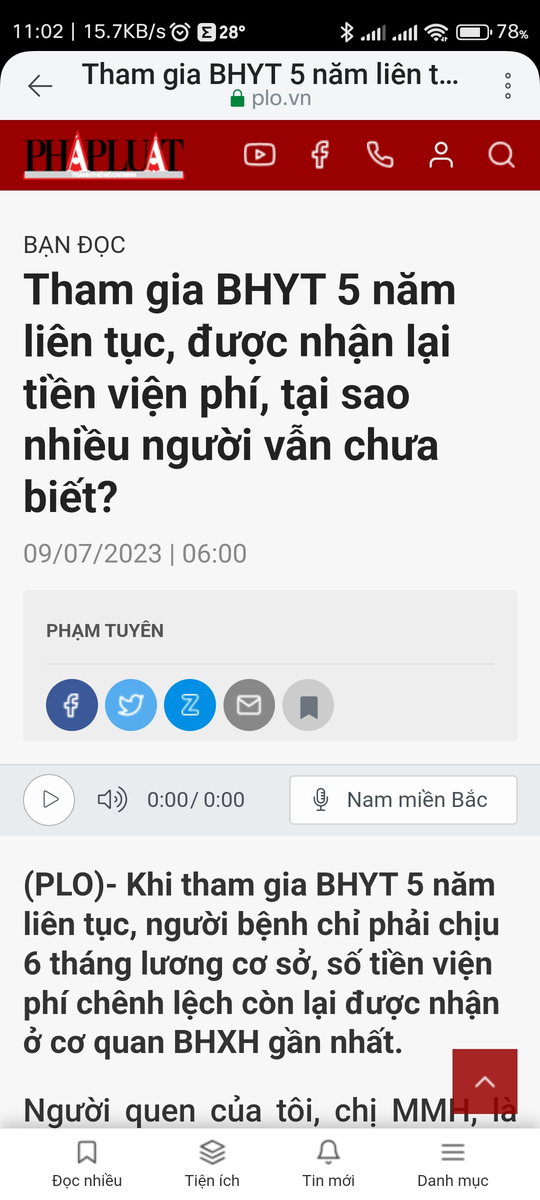Tap the phone contact icon in the header

(x=380, y=155)
